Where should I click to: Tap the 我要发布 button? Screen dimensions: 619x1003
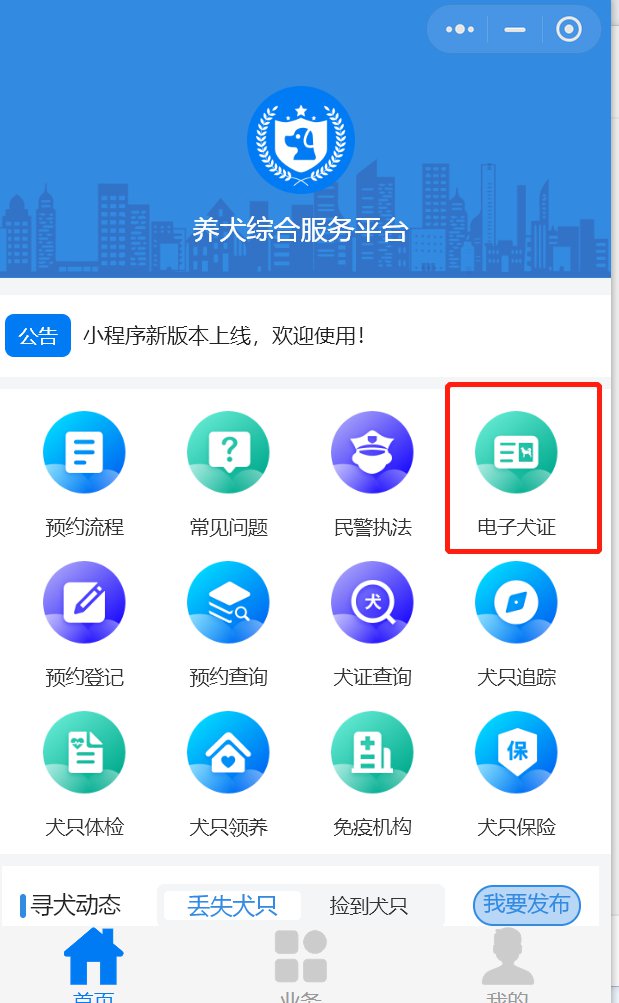pyautogui.click(x=526, y=905)
